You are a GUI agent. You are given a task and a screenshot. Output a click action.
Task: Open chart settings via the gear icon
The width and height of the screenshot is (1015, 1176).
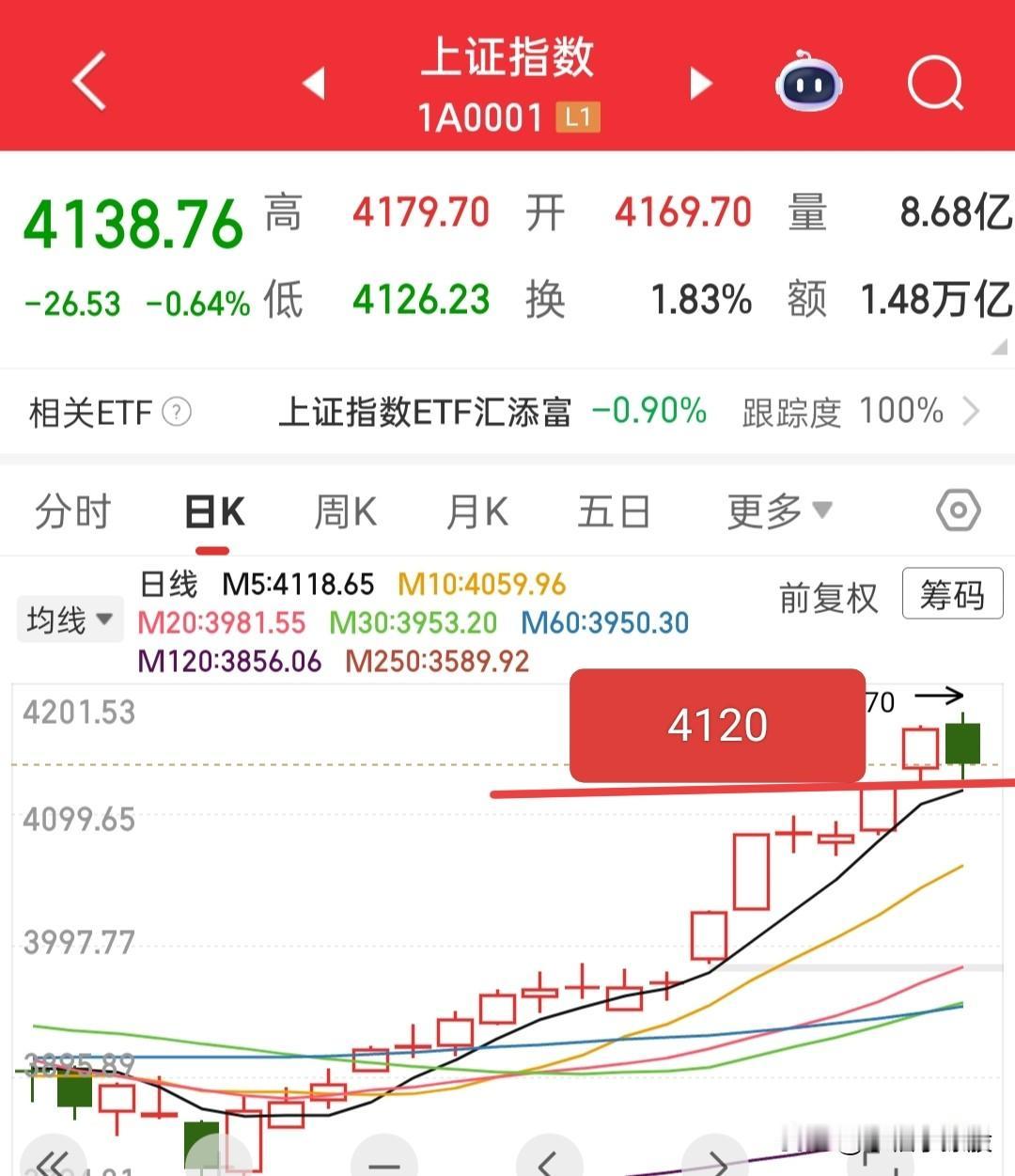[959, 510]
